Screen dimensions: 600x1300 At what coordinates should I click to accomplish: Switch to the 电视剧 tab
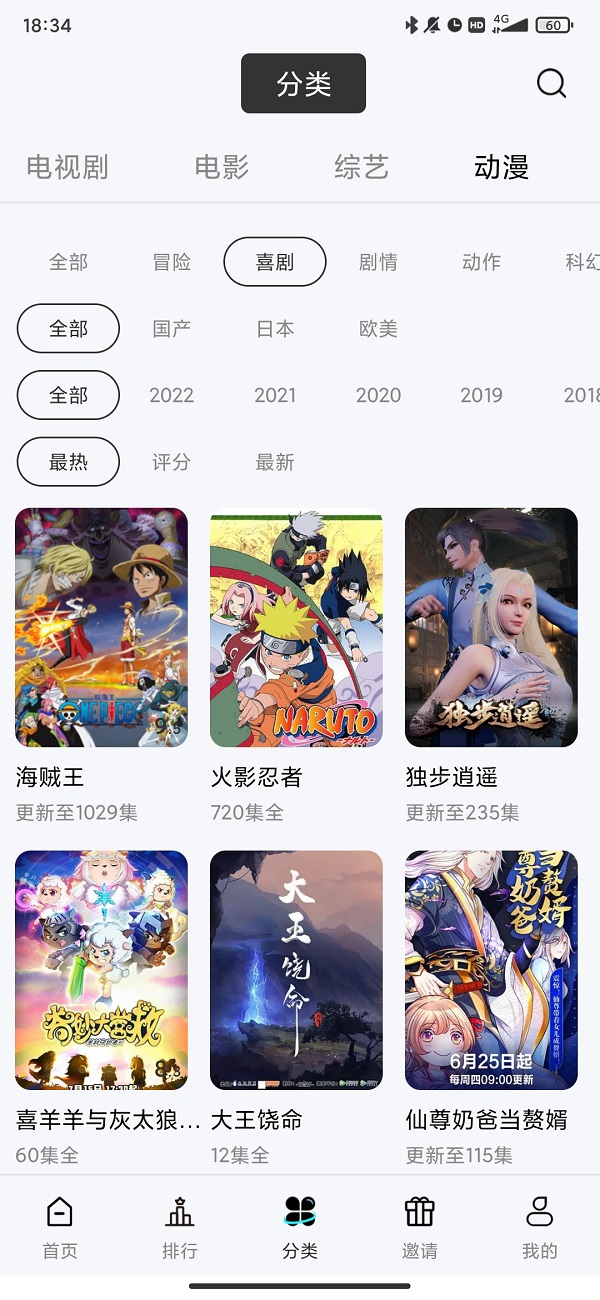pyautogui.click(x=67, y=167)
